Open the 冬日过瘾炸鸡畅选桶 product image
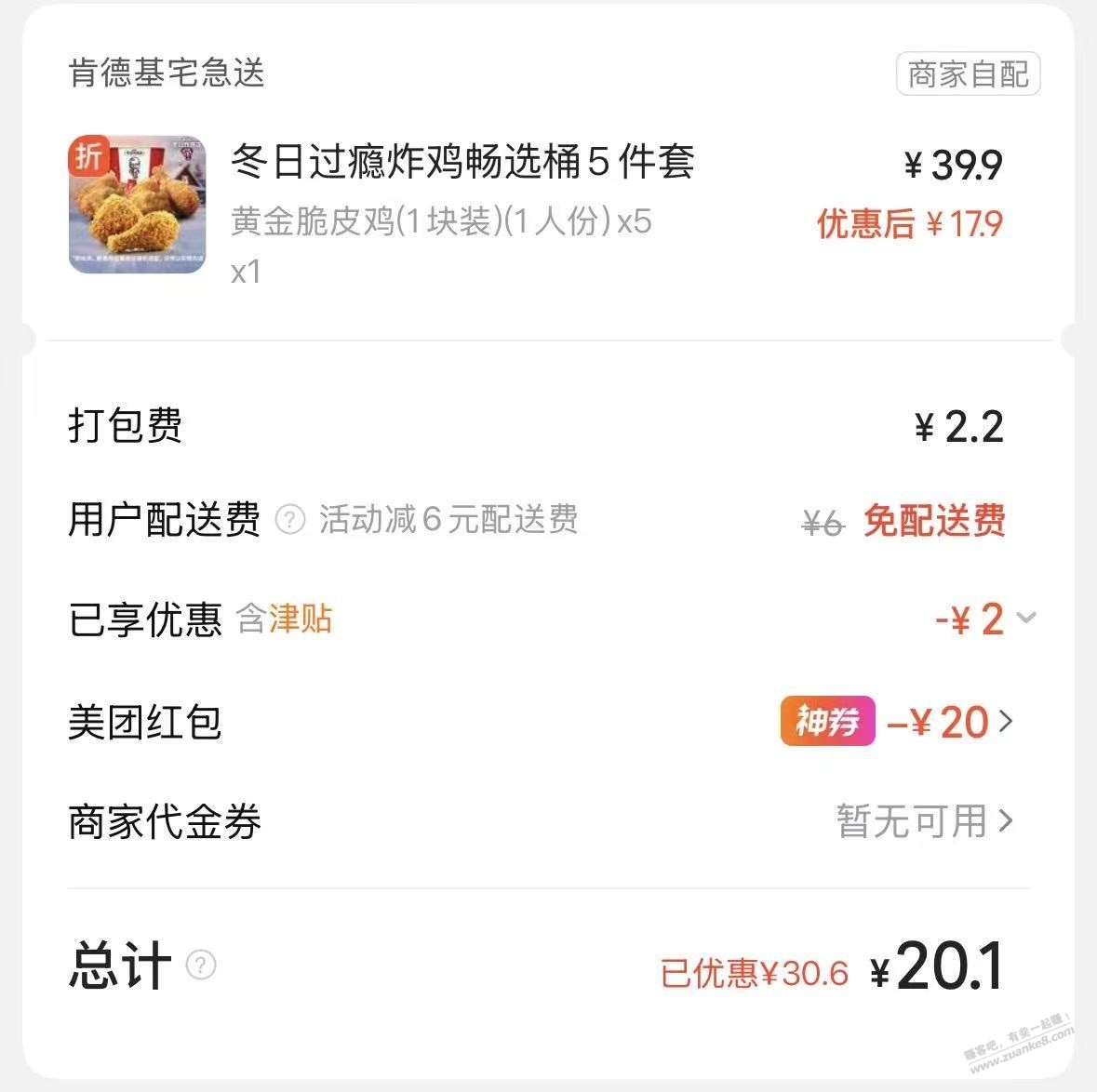This screenshot has width=1097, height=1092. coord(138,205)
